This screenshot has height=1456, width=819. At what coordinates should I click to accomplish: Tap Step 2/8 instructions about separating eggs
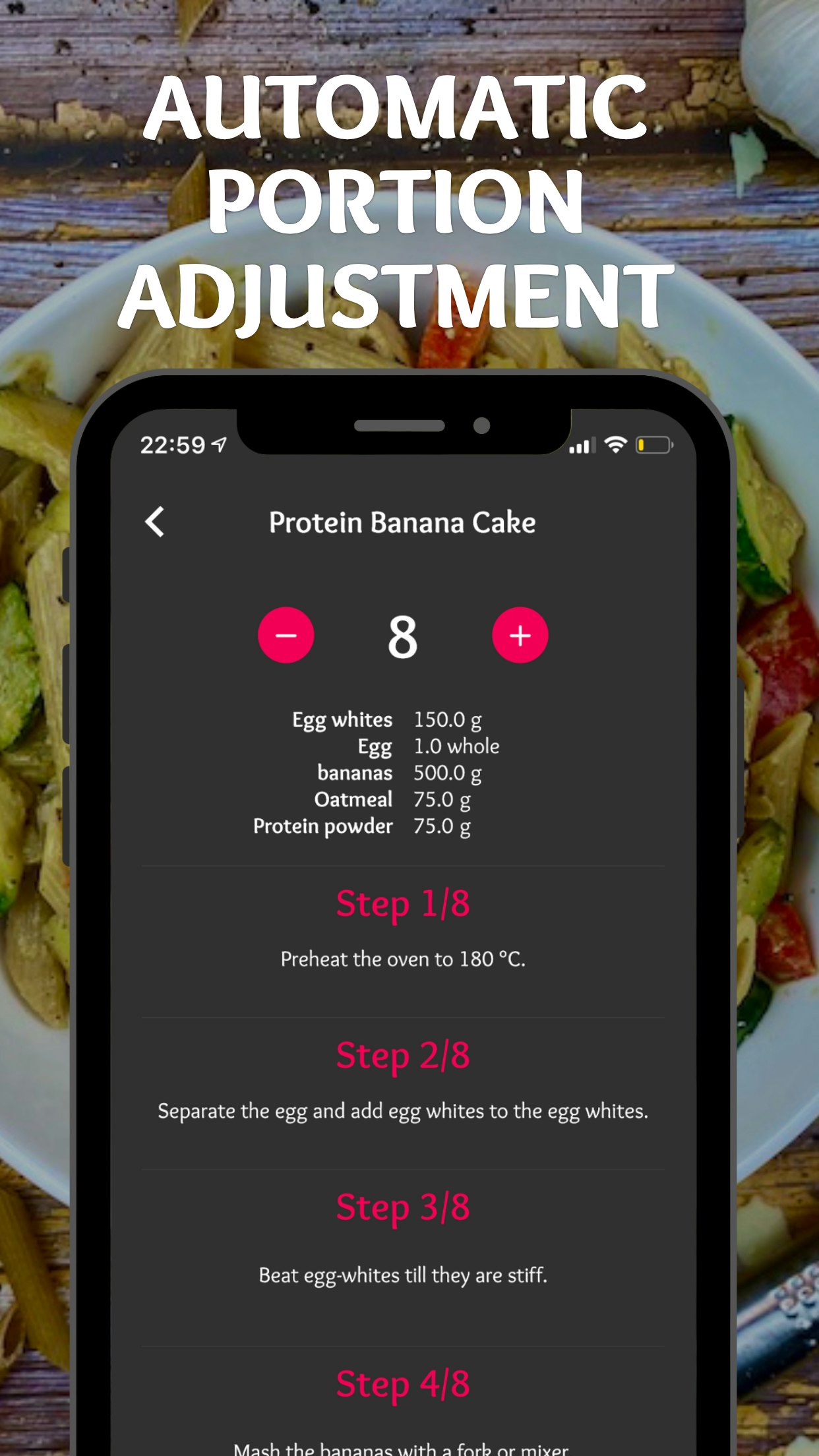point(404,1110)
